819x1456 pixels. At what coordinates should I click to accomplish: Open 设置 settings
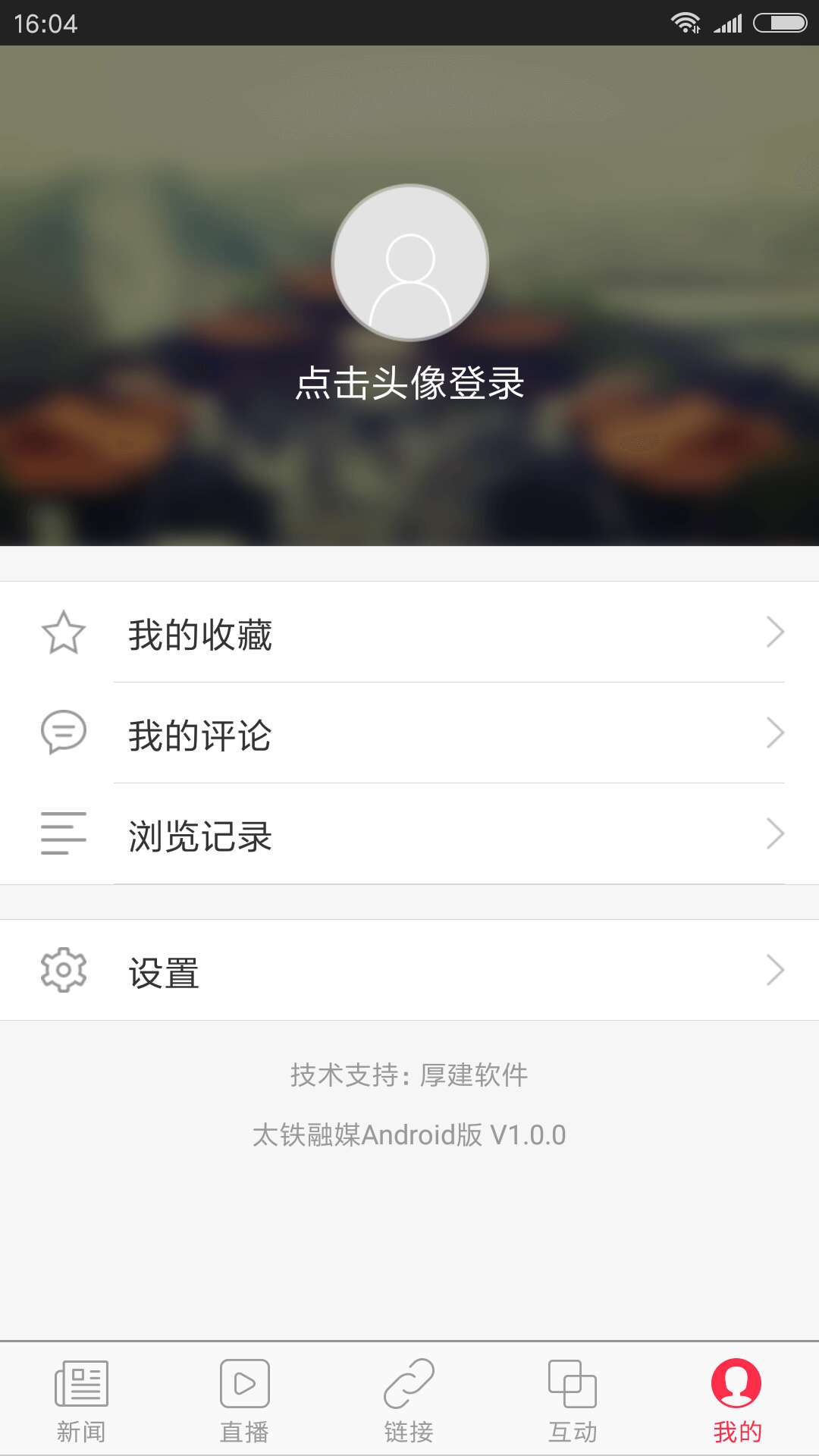pos(409,970)
